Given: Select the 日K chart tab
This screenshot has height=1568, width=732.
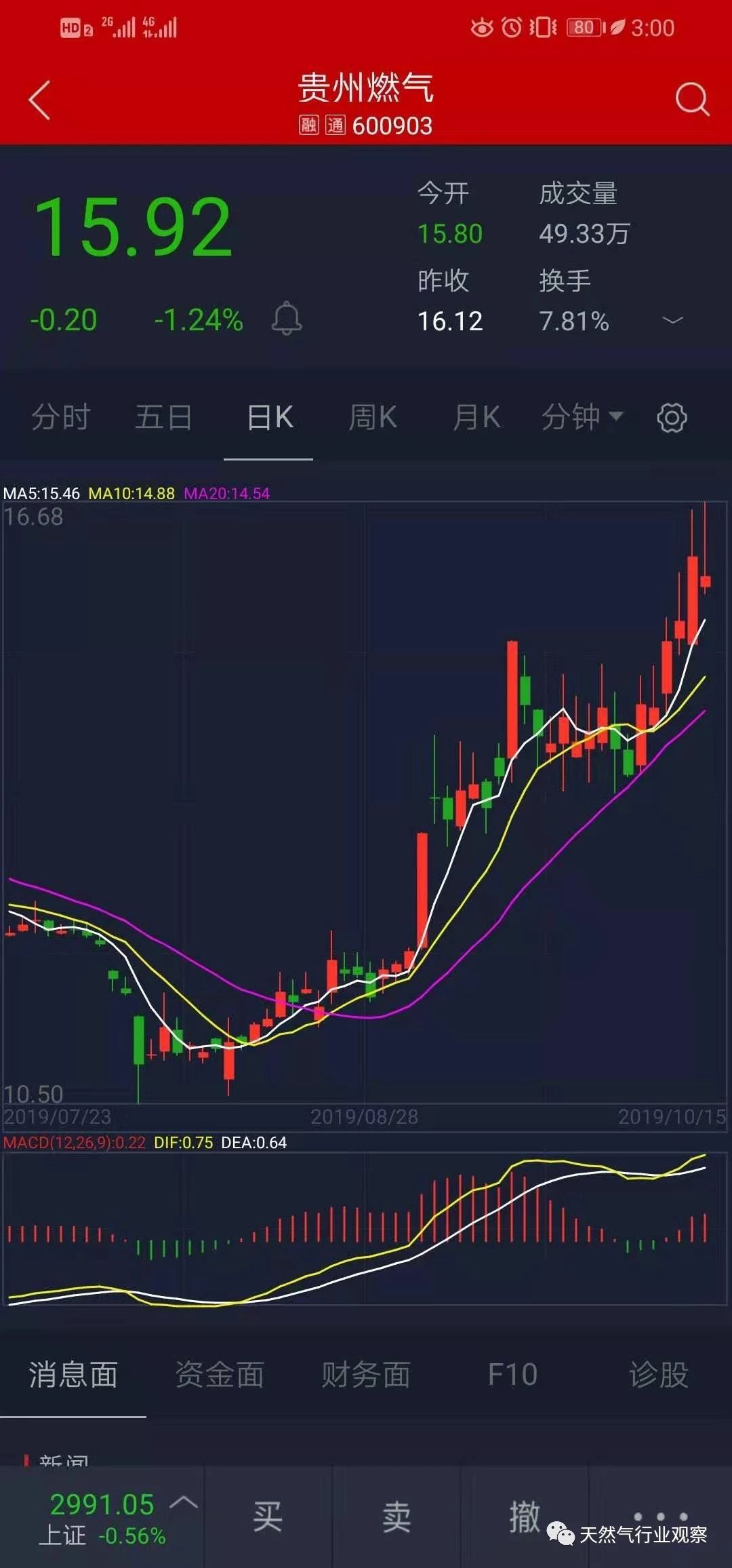Looking at the screenshot, I should 269,417.
